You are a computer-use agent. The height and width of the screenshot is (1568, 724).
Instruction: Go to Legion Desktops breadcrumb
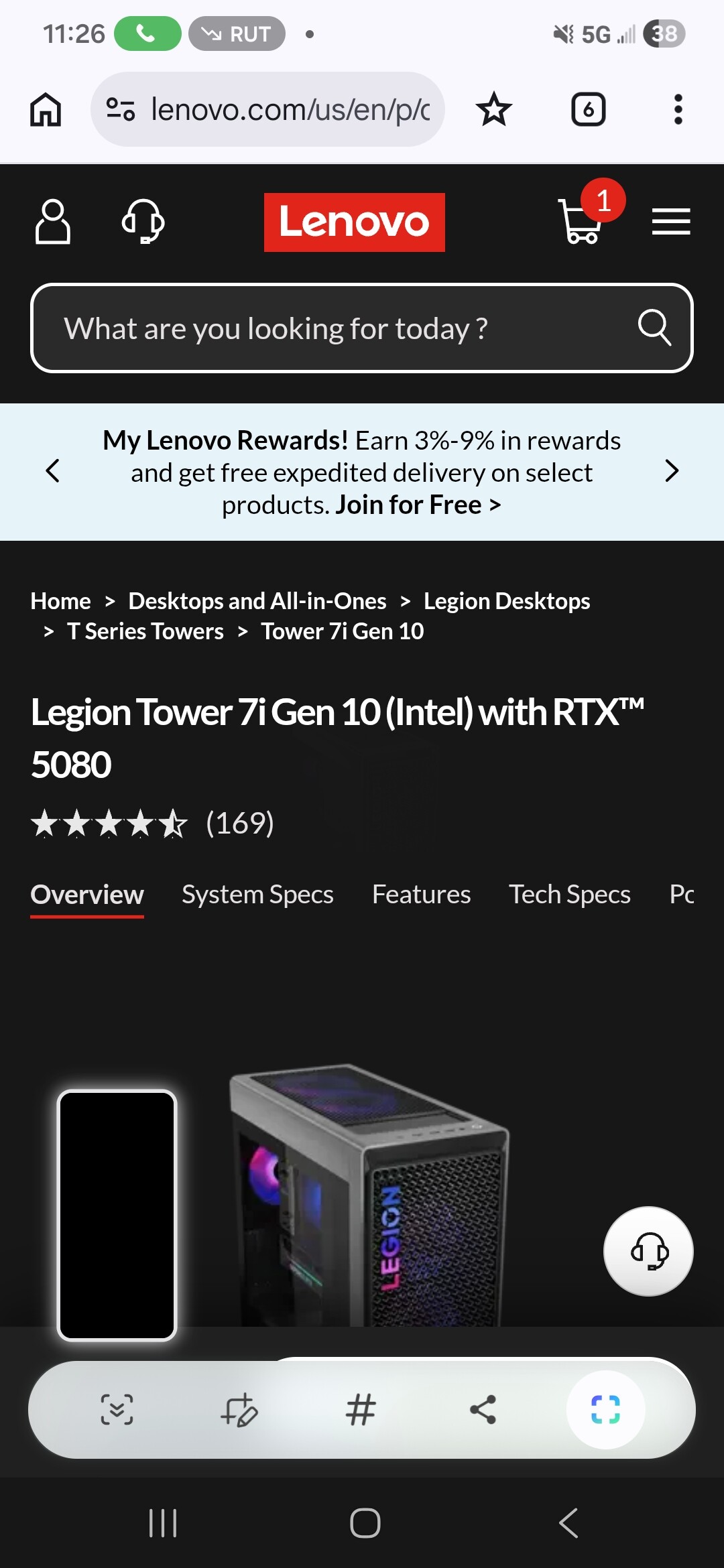(507, 601)
